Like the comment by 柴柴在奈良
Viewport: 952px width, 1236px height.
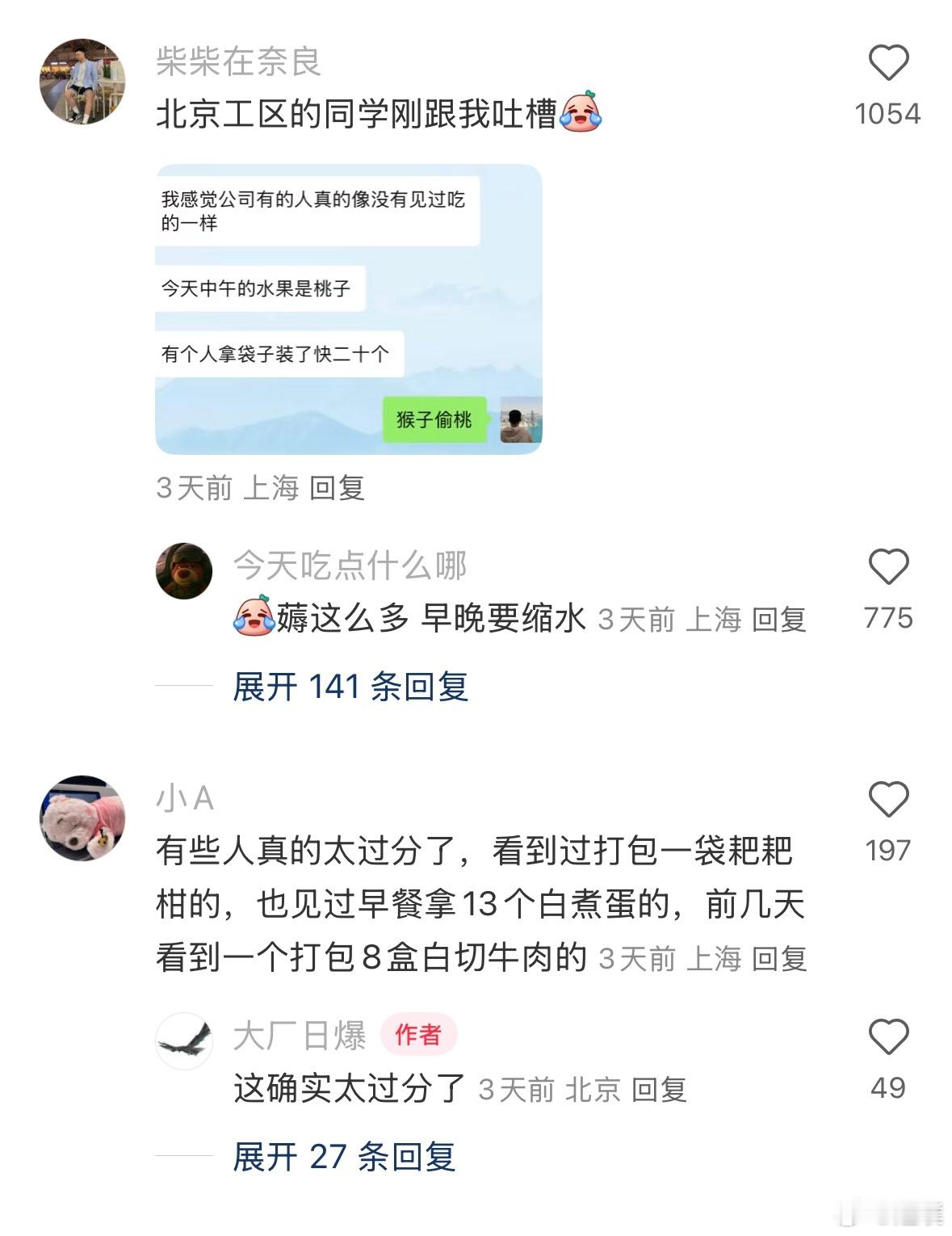[x=888, y=63]
